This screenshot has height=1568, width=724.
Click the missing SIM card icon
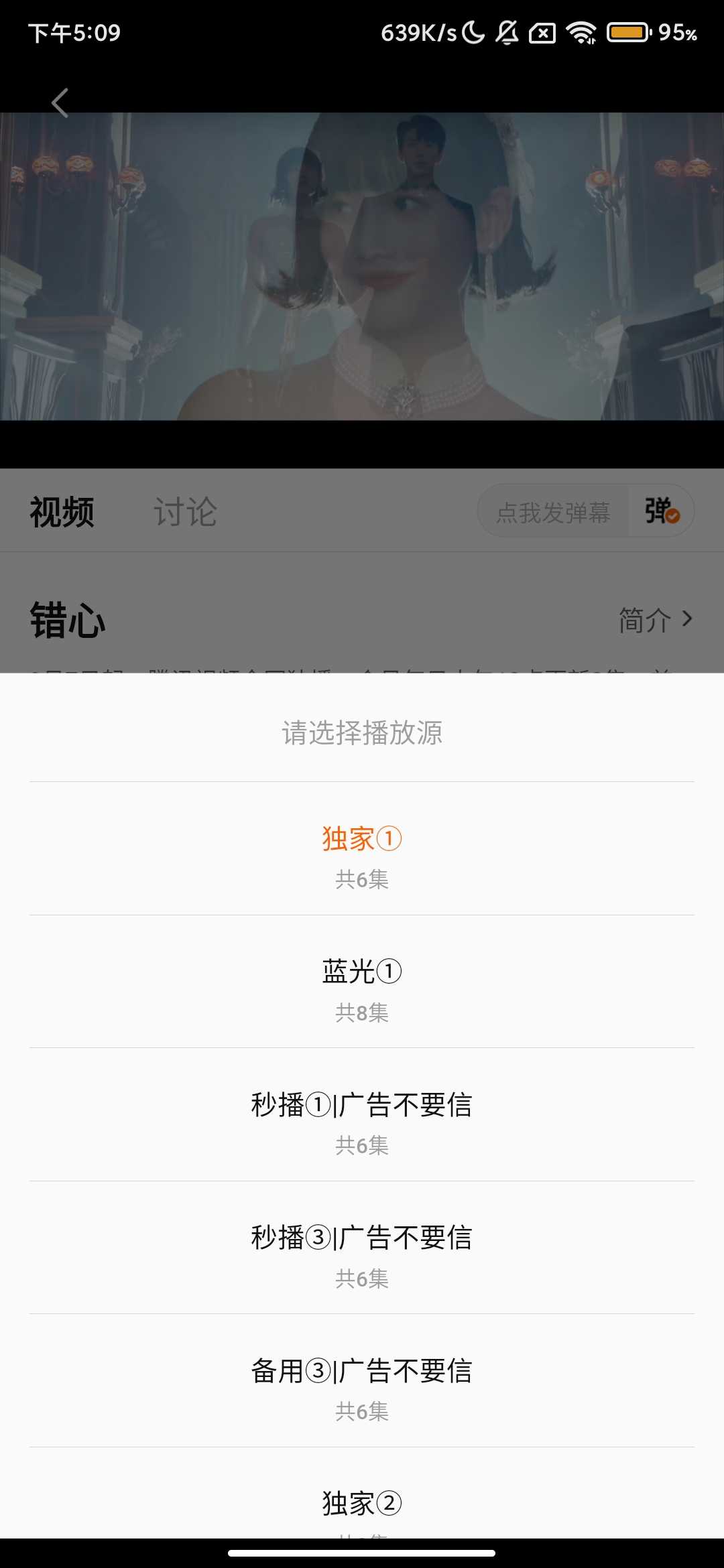click(x=542, y=32)
